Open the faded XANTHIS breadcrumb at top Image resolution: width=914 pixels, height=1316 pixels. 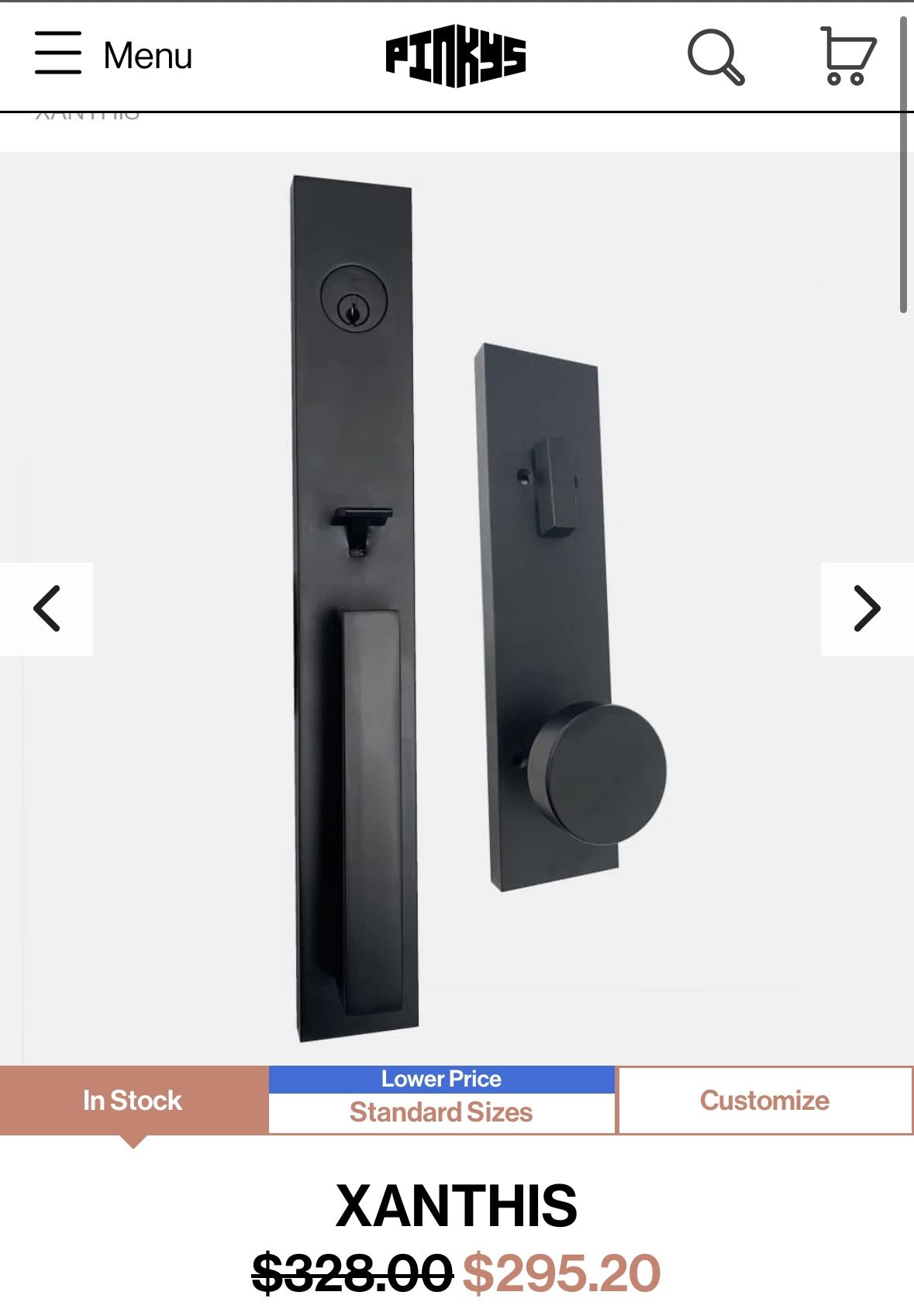pos(85,115)
